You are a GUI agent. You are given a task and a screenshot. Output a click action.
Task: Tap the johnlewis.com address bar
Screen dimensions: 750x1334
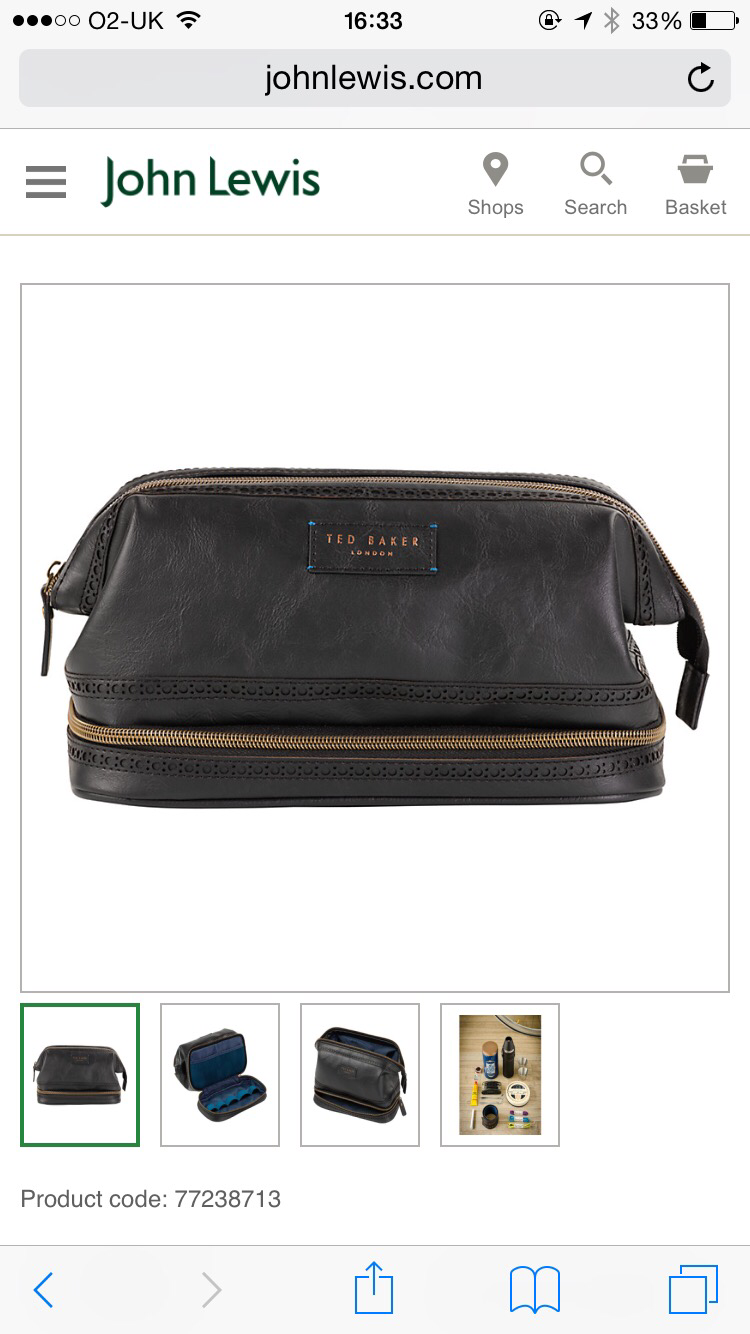point(372,78)
